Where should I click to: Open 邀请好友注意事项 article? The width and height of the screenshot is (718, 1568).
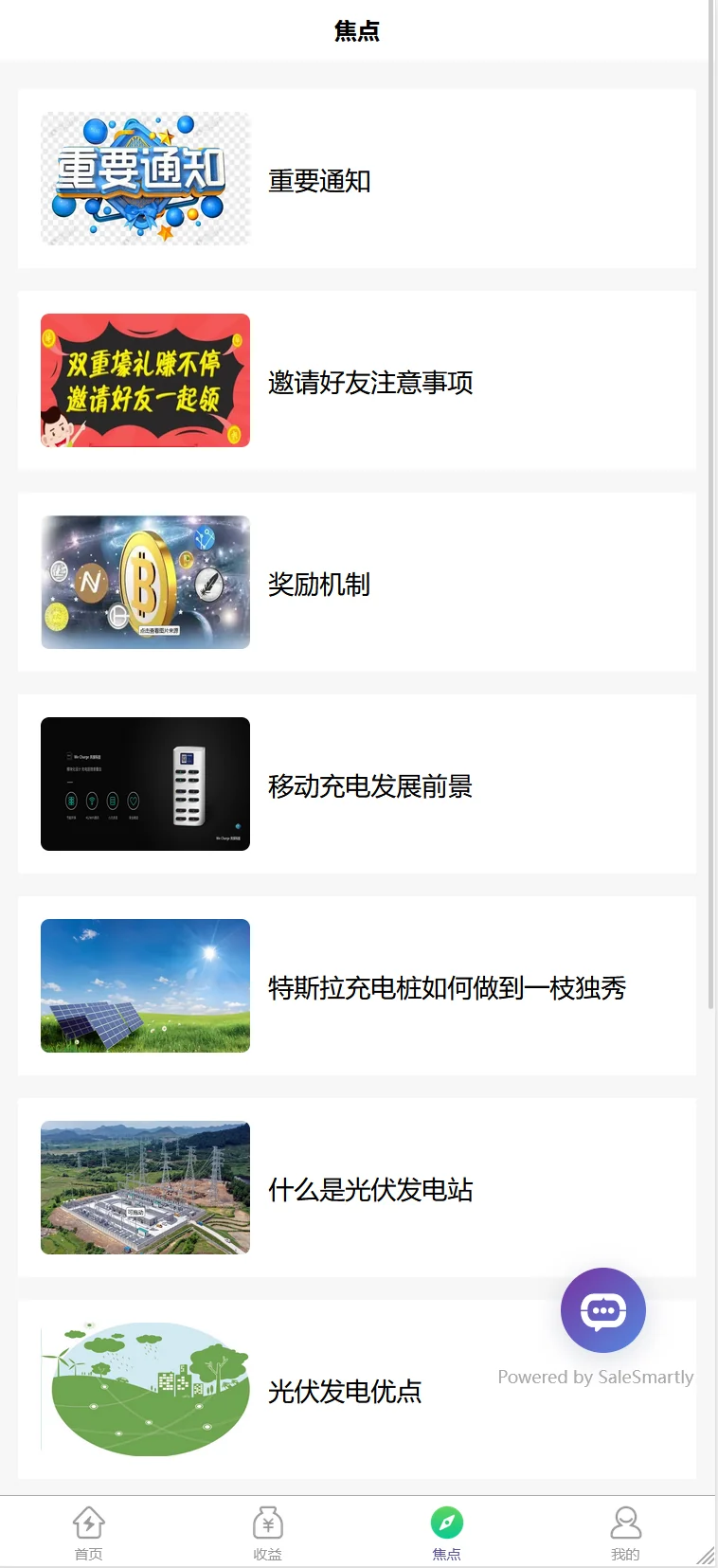coord(370,382)
